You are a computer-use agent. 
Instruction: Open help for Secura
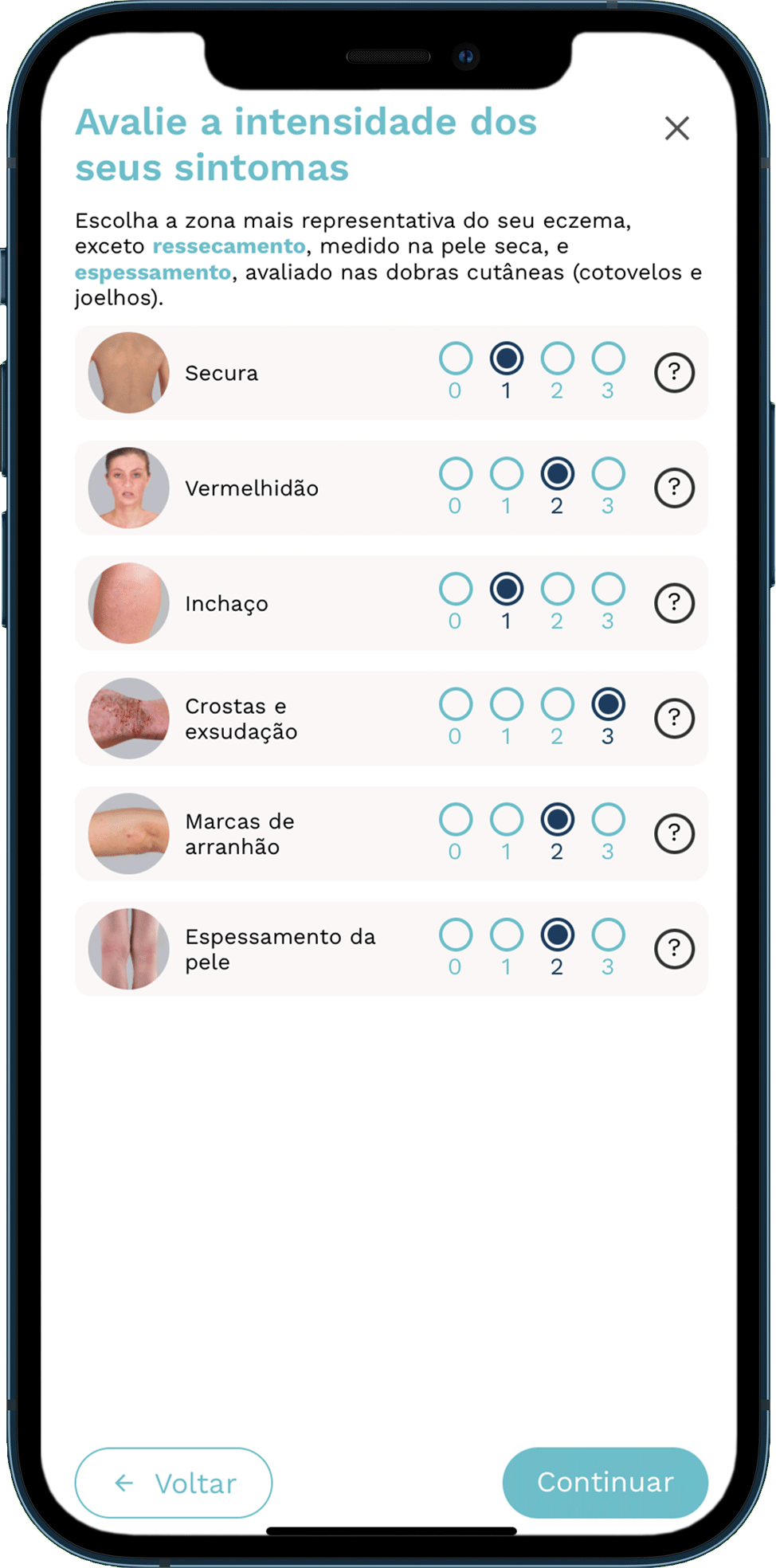(674, 372)
